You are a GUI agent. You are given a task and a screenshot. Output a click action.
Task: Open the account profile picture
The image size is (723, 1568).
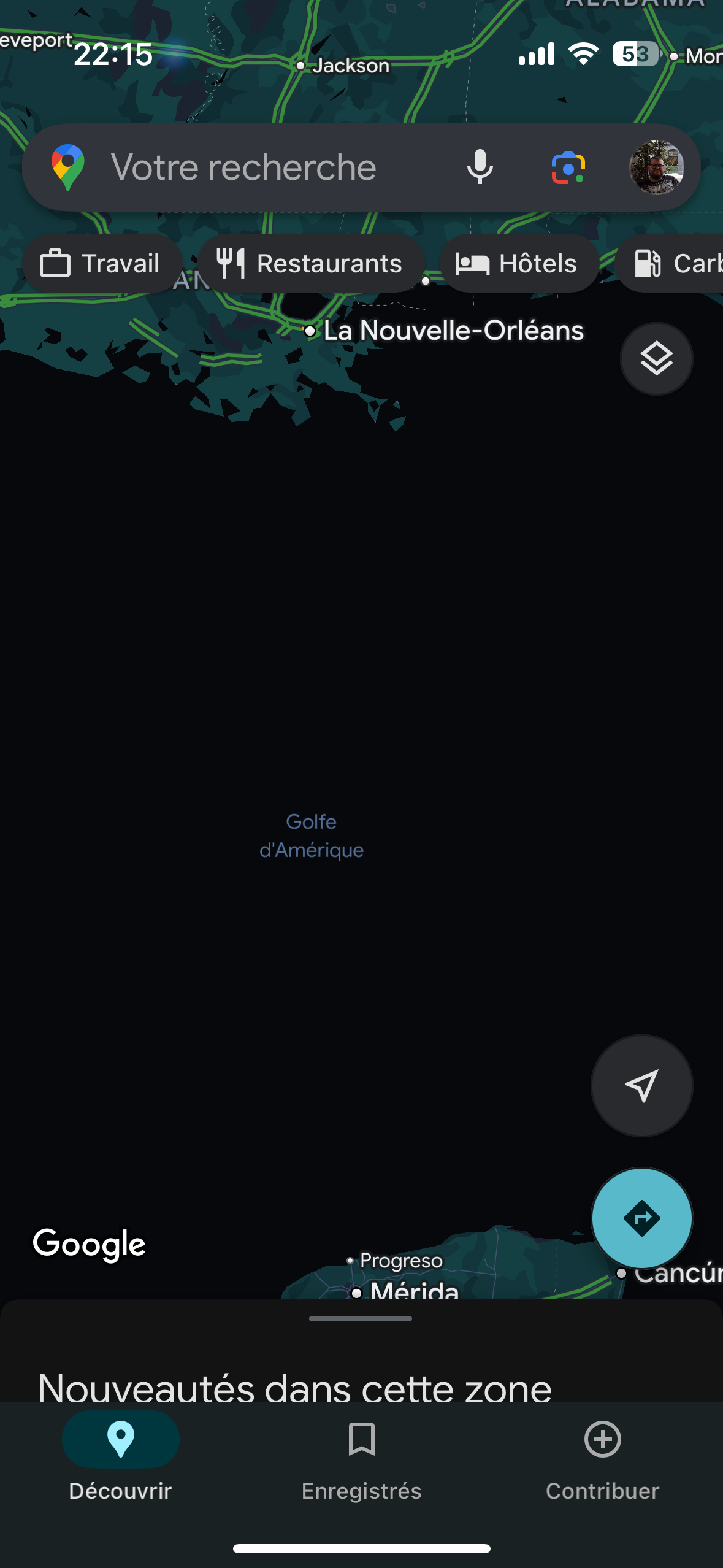coord(656,167)
